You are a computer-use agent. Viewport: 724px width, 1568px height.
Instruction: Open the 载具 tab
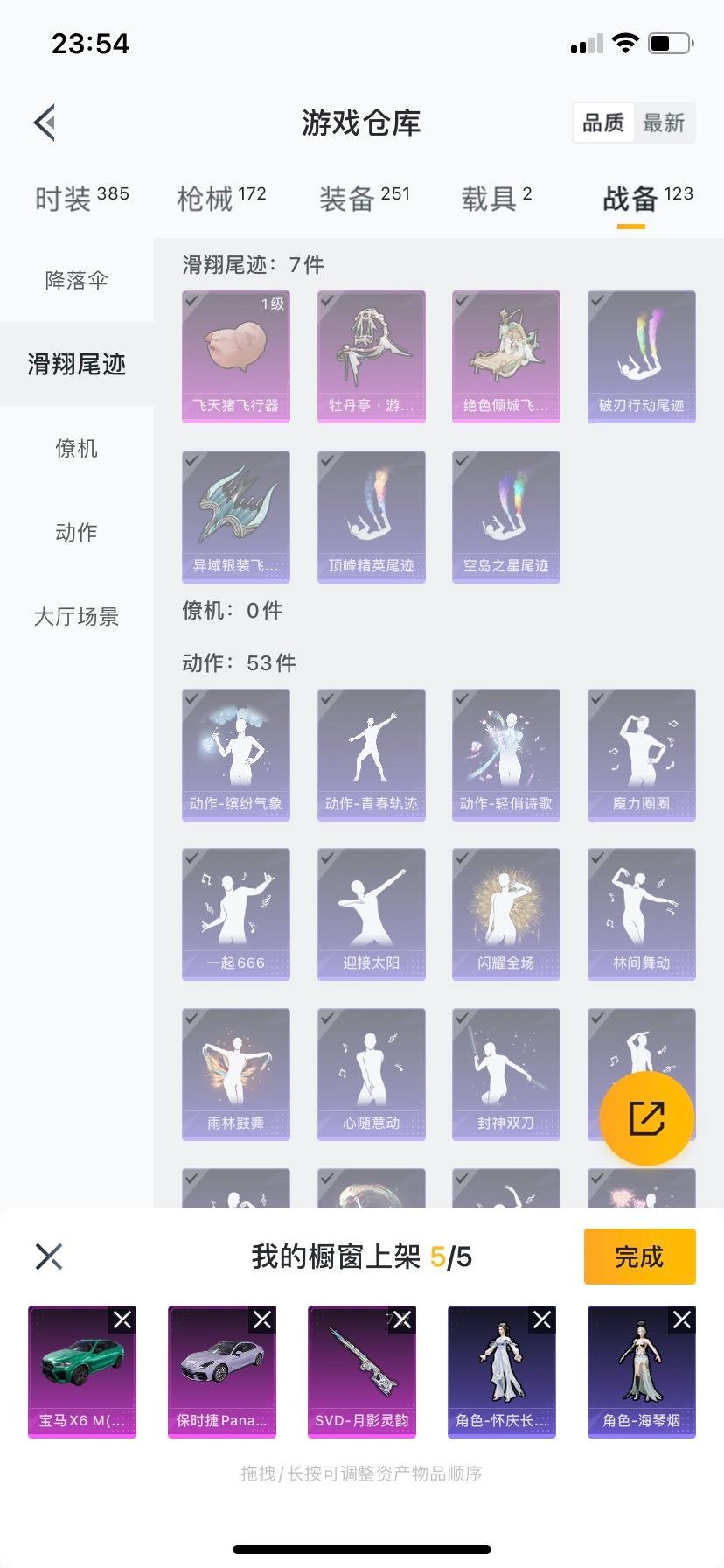496,199
